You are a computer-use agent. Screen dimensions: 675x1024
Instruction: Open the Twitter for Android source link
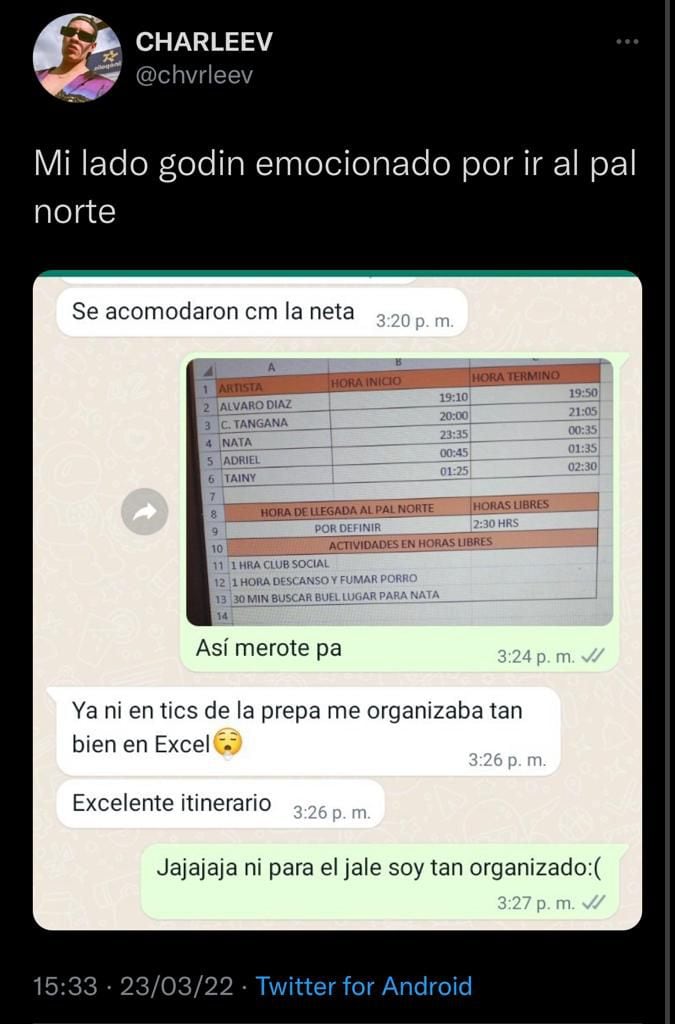364,986
